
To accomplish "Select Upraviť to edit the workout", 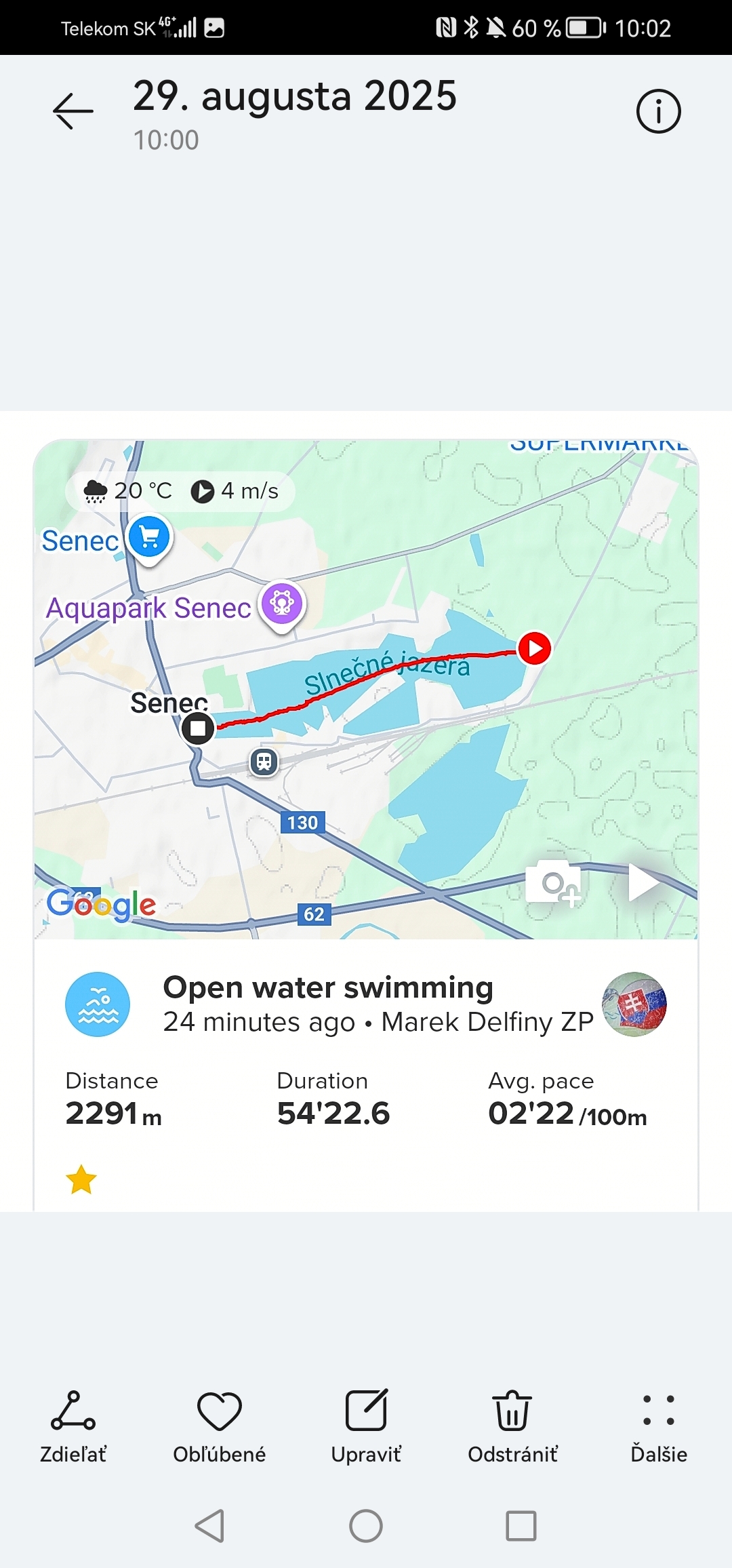I will tap(366, 1424).
